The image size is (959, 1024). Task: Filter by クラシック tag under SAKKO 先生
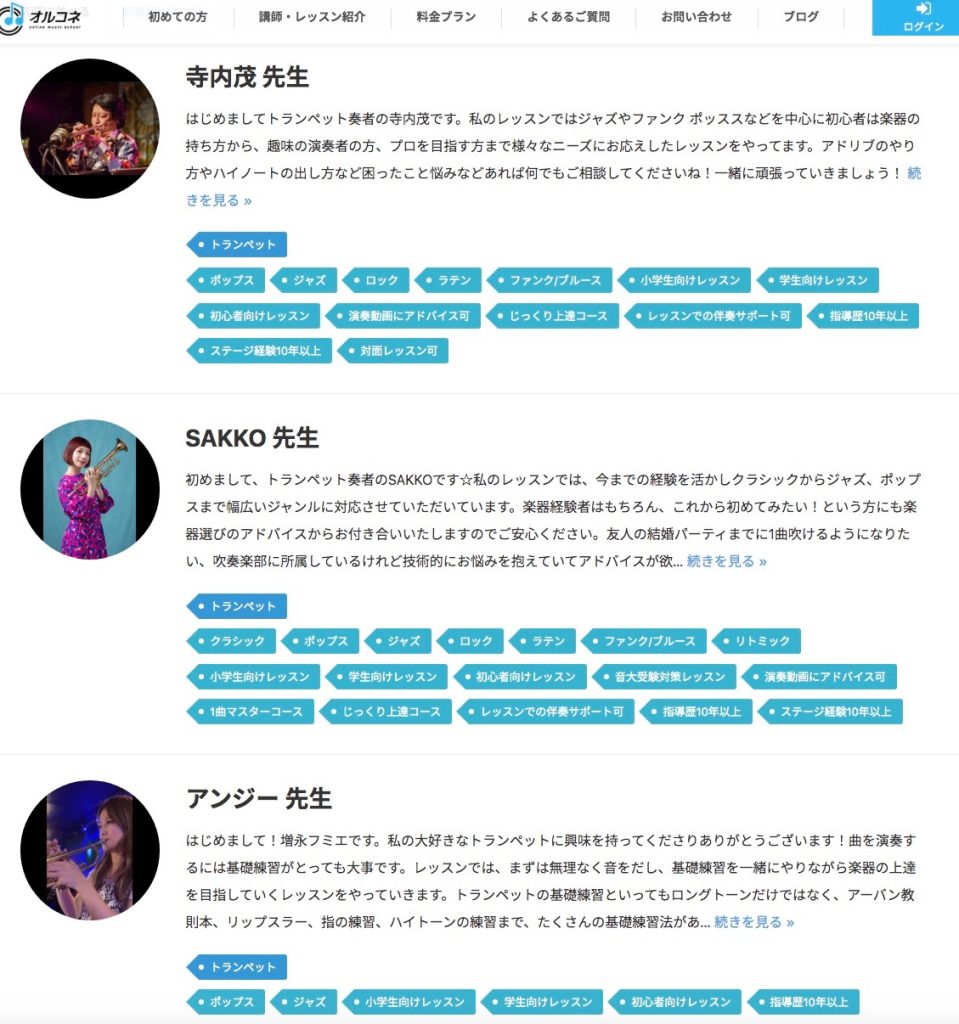(x=231, y=641)
